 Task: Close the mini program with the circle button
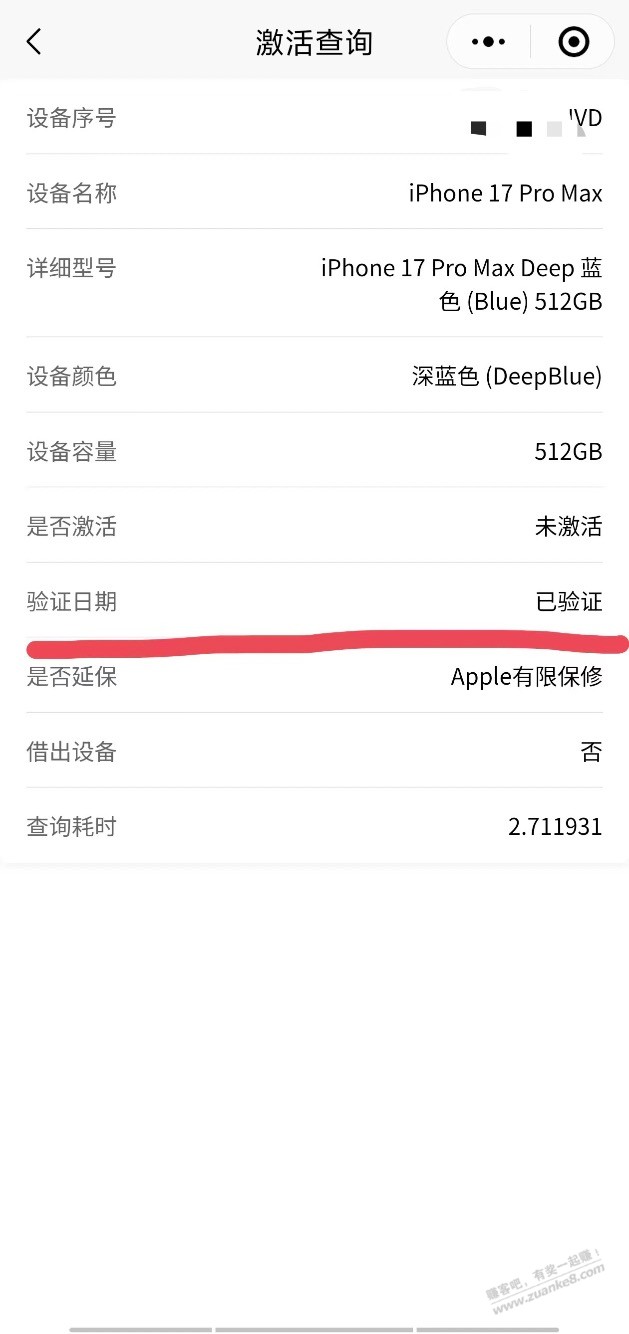pyautogui.click(x=573, y=42)
